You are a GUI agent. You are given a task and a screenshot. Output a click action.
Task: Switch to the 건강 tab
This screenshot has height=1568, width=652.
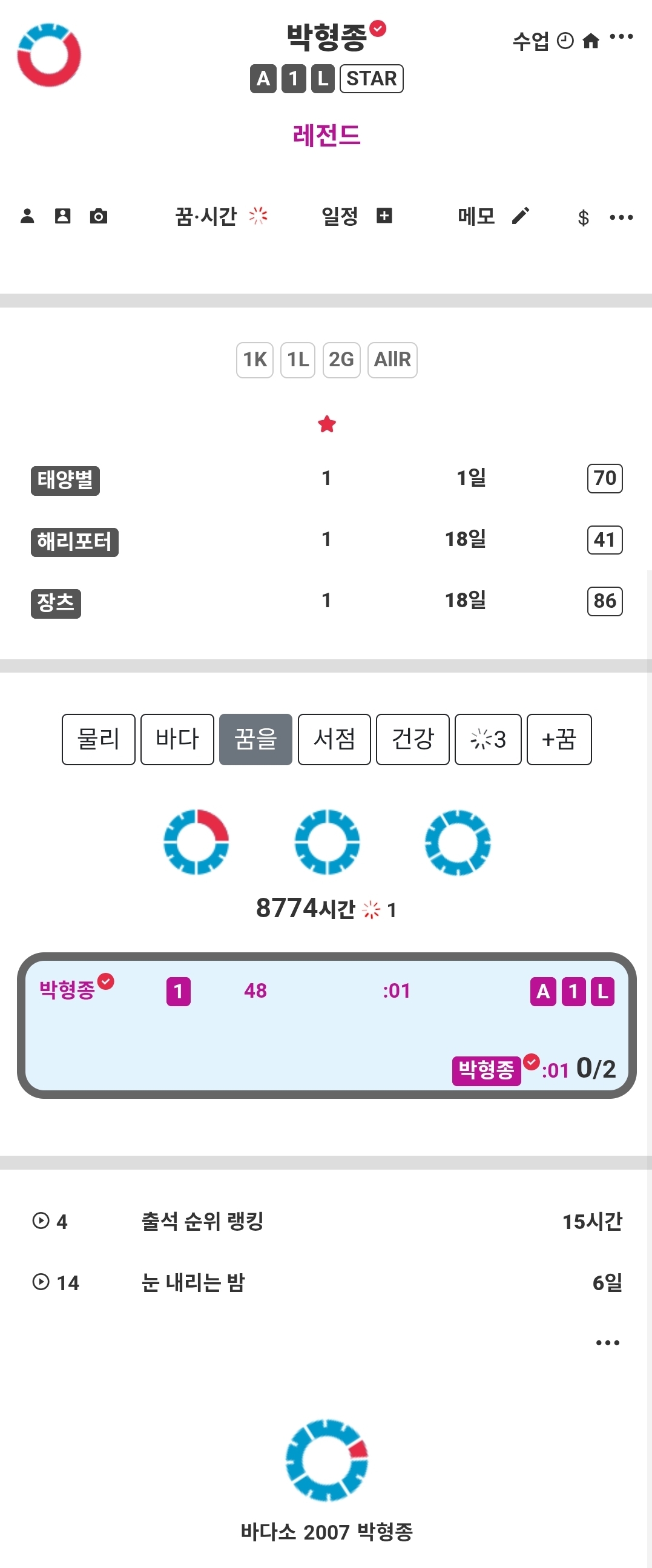tap(413, 739)
